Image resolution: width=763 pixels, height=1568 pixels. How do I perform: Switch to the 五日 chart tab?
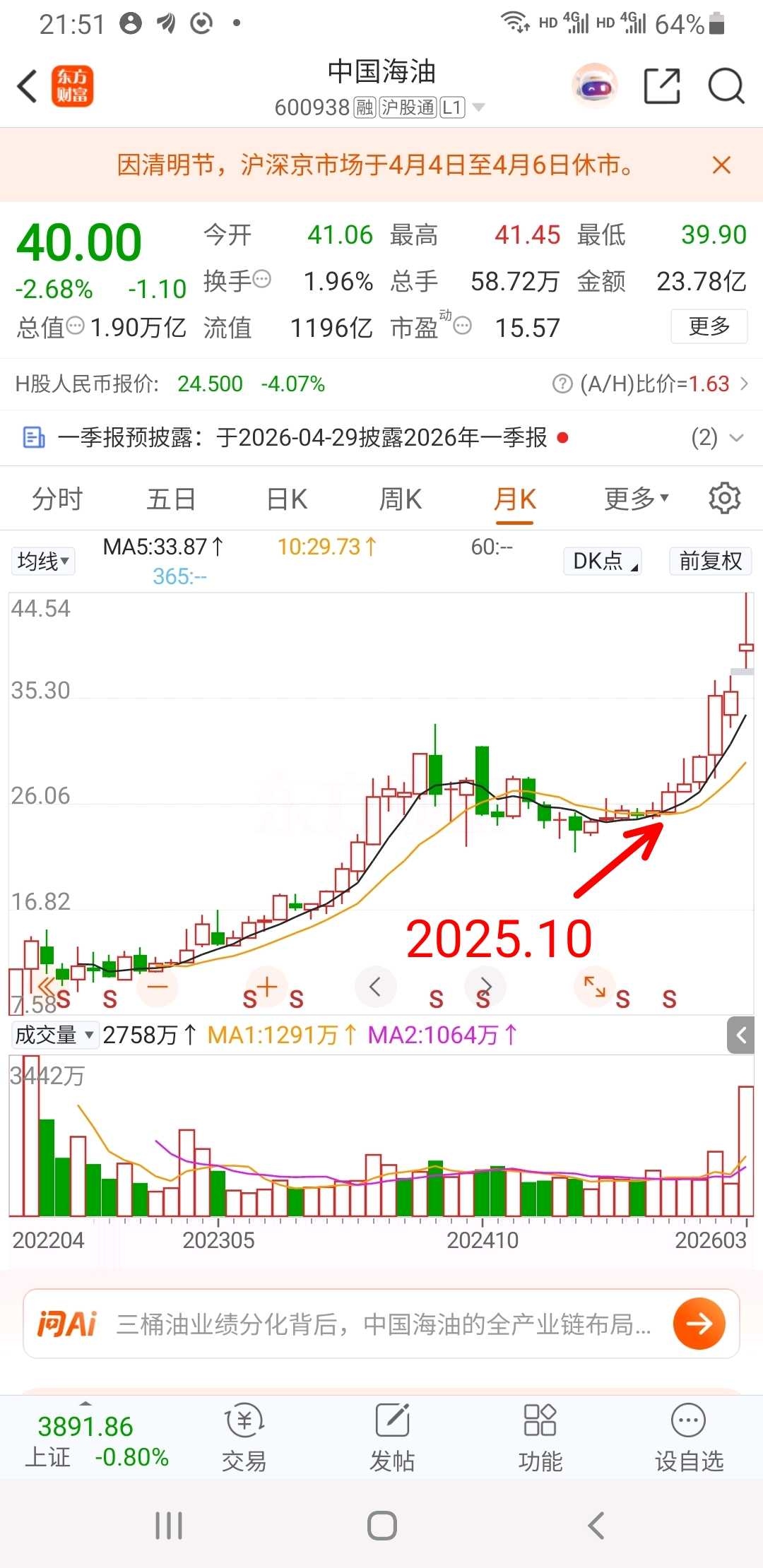point(171,499)
